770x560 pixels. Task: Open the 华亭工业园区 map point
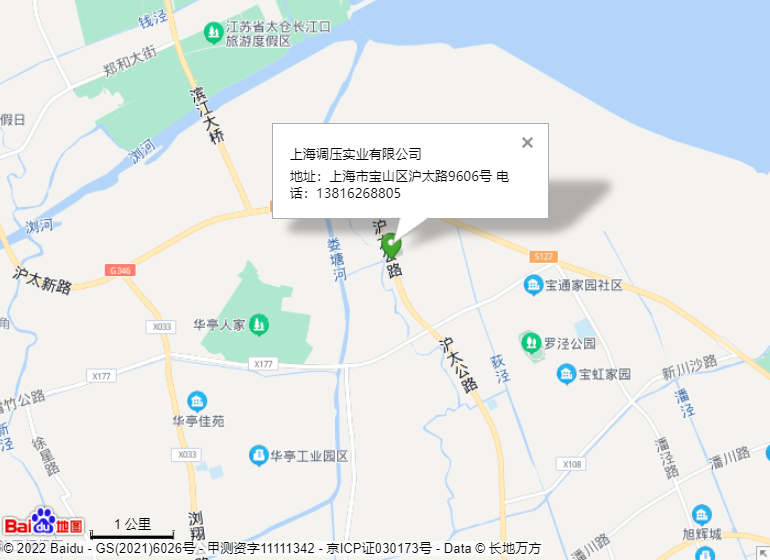258,456
